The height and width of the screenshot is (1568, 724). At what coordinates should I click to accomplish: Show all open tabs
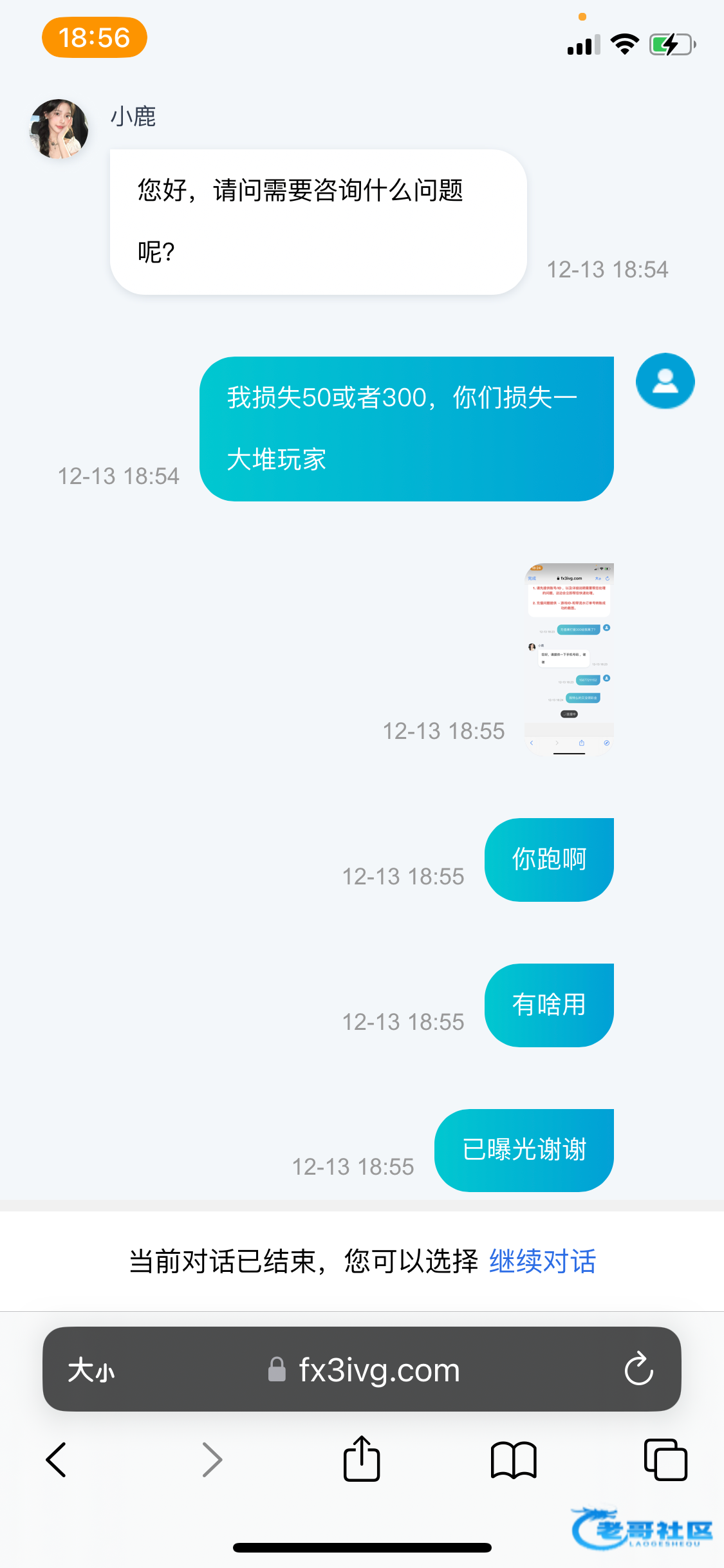click(x=665, y=1459)
